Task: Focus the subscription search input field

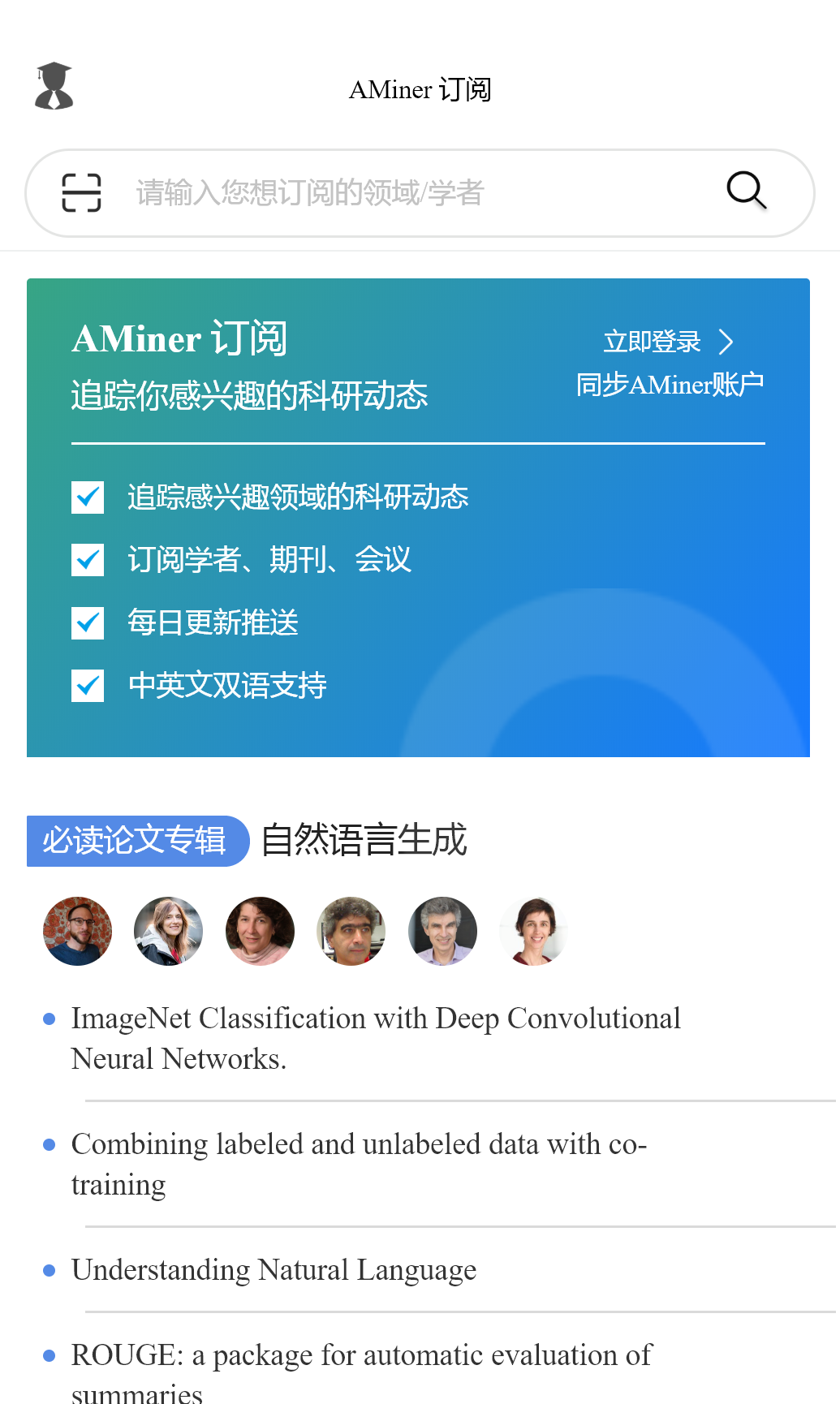Action: pyautogui.click(x=406, y=193)
